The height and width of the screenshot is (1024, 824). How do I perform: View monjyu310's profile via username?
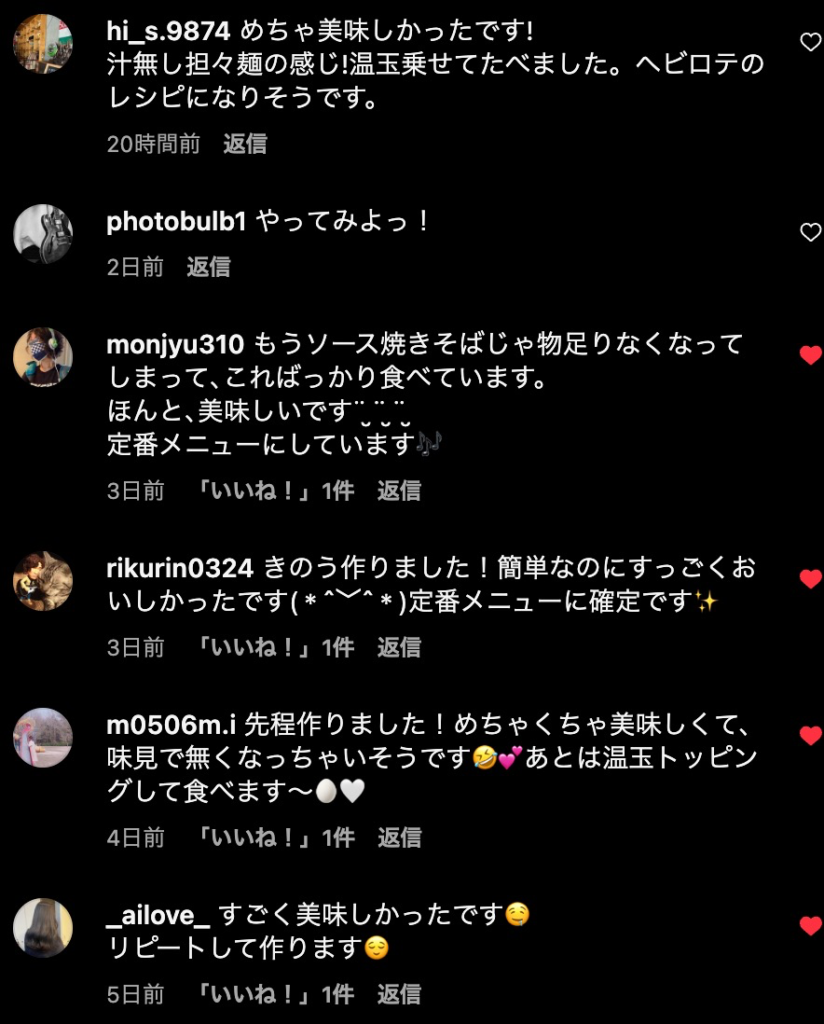pos(175,345)
